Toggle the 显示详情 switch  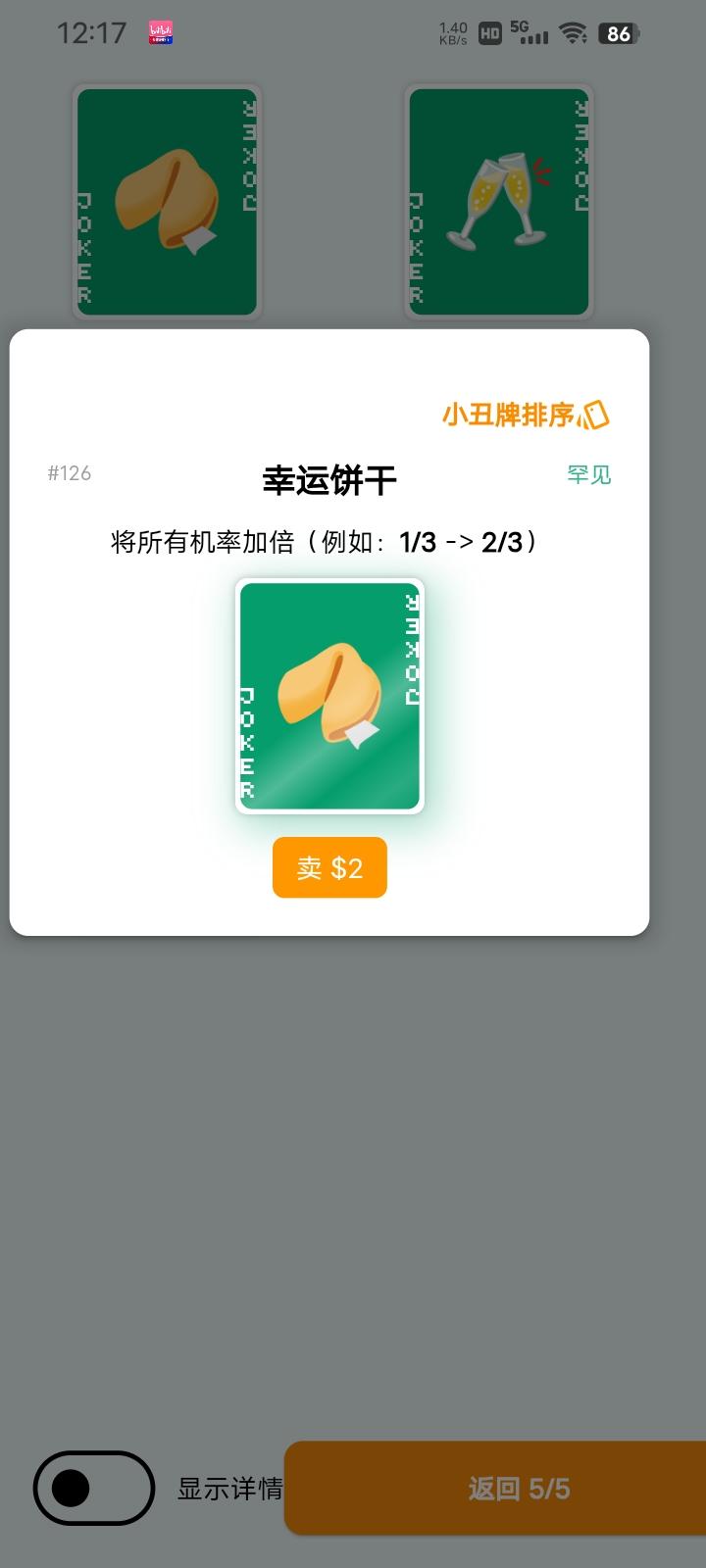[92, 1488]
